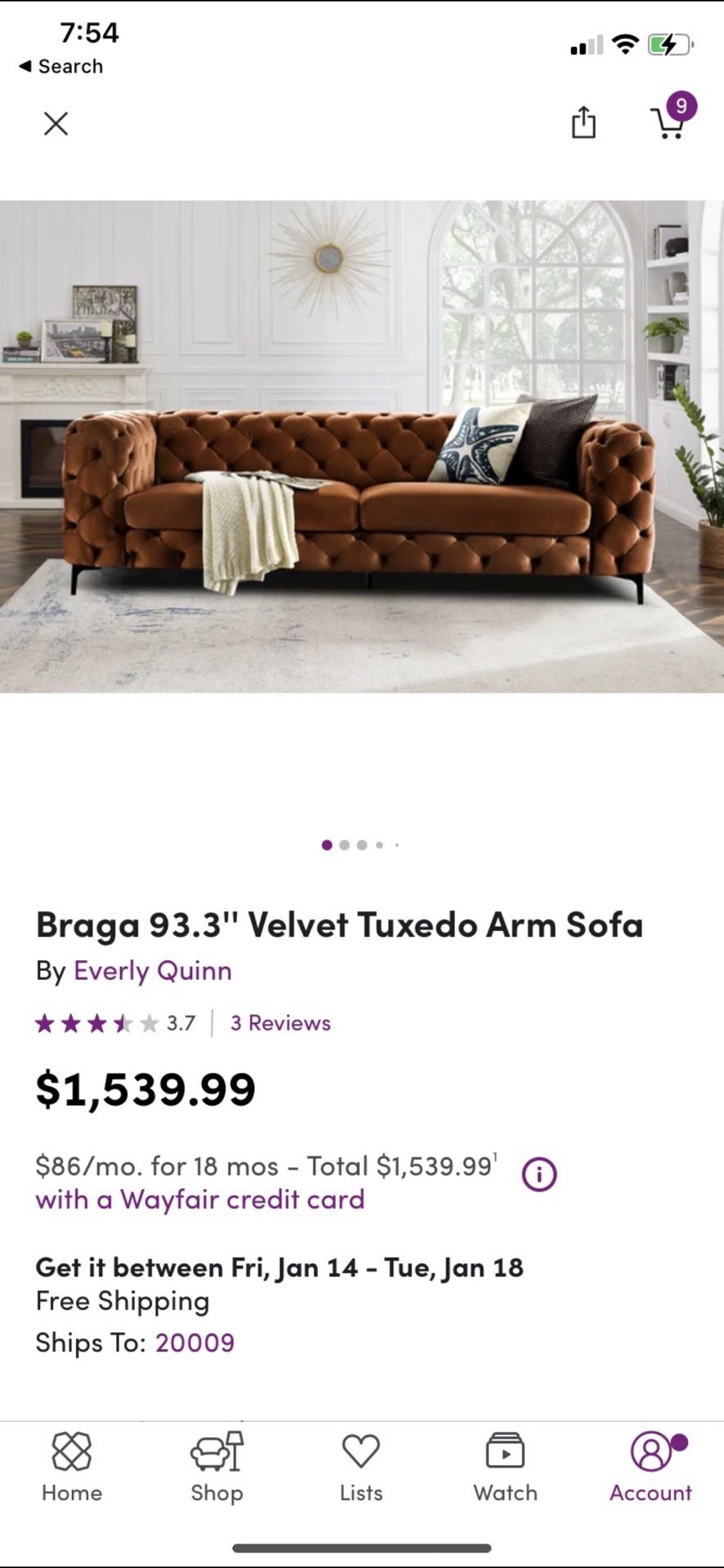Return to Search via the back link

click(61, 66)
